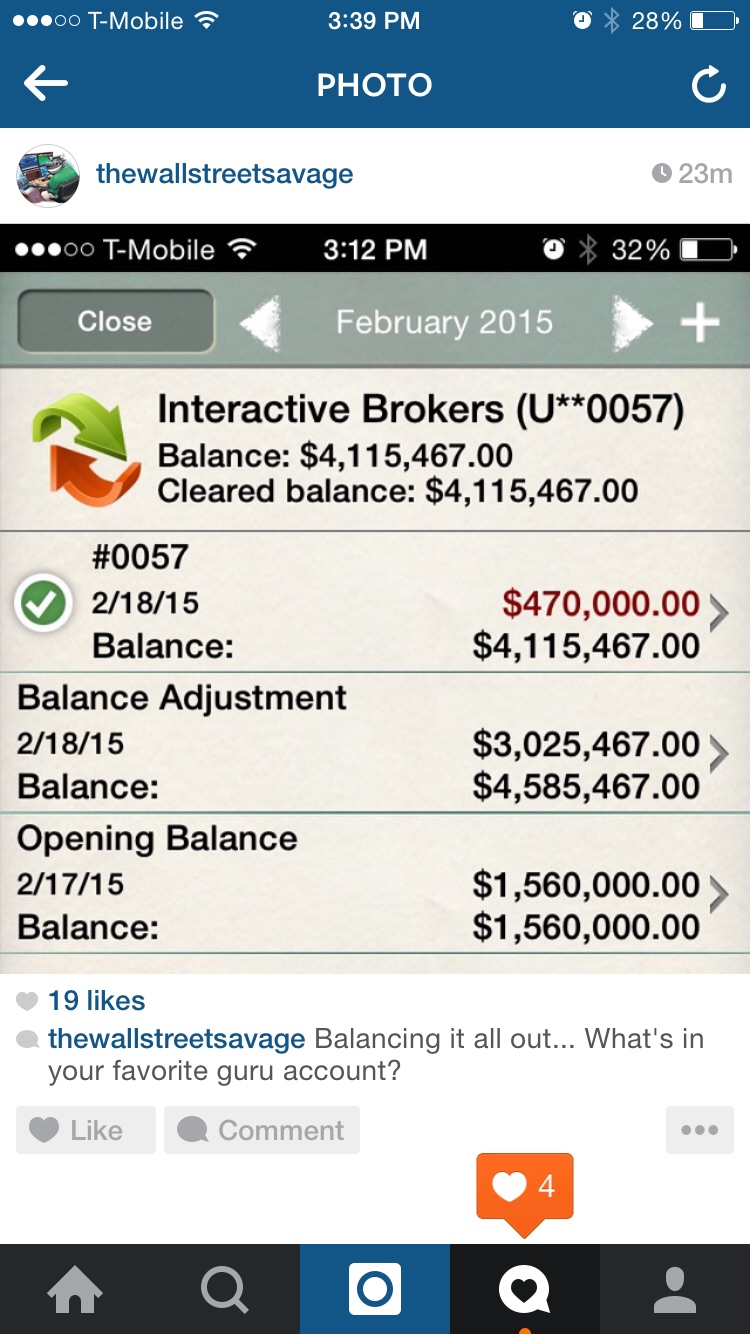Switch to the Profile tab
Screen dimensions: 750x1334
click(x=675, y=1290)
